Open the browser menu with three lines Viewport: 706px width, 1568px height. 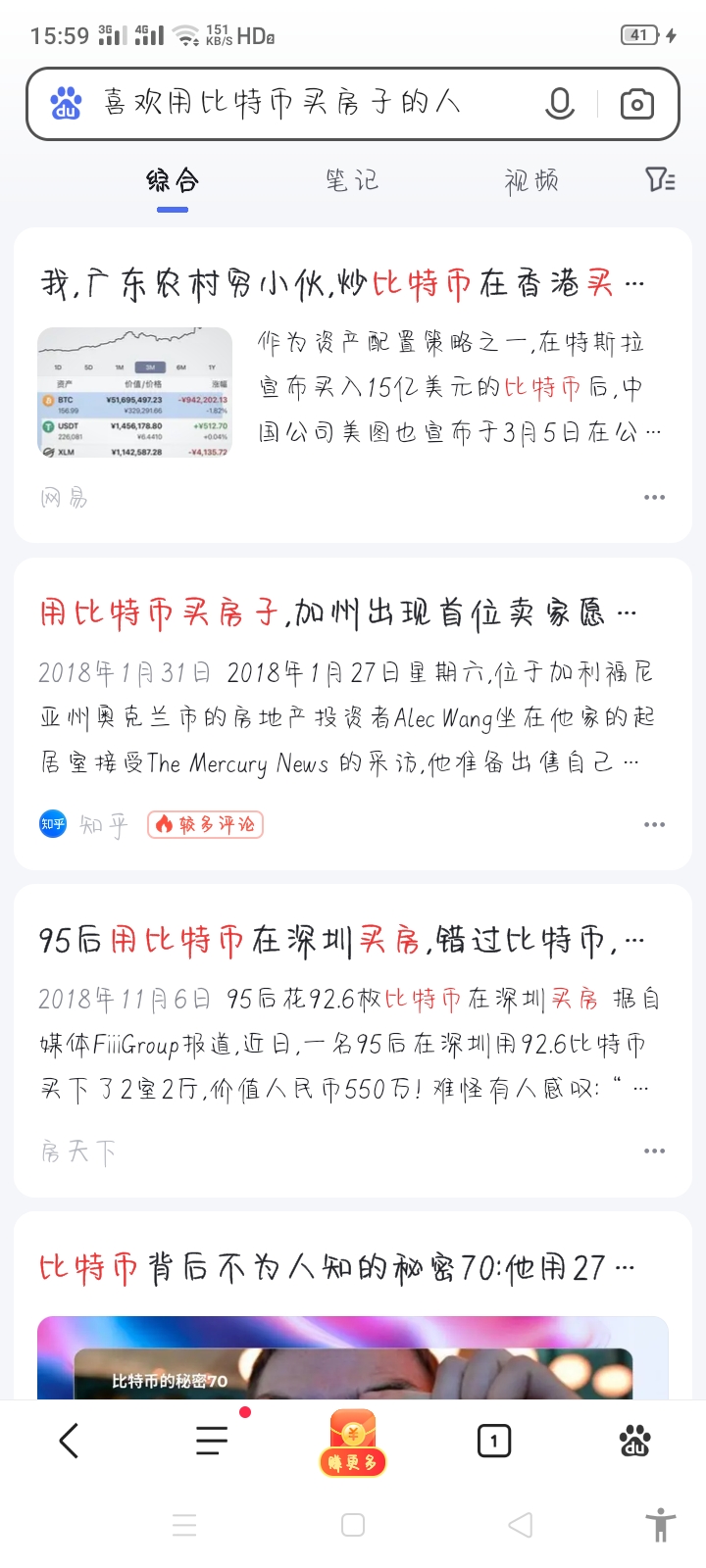click(211, 1441)
